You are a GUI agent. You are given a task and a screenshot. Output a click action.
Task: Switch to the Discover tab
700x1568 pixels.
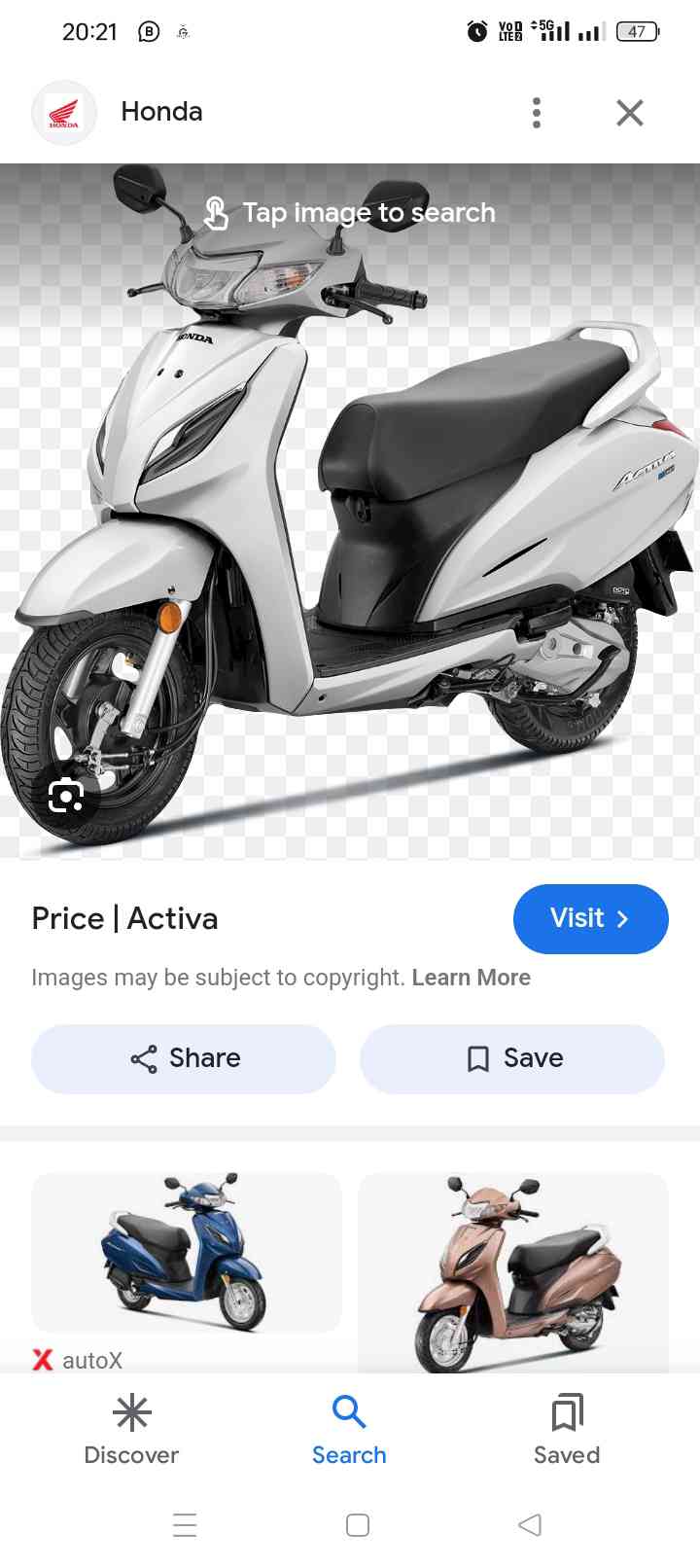coord(131,1430)
